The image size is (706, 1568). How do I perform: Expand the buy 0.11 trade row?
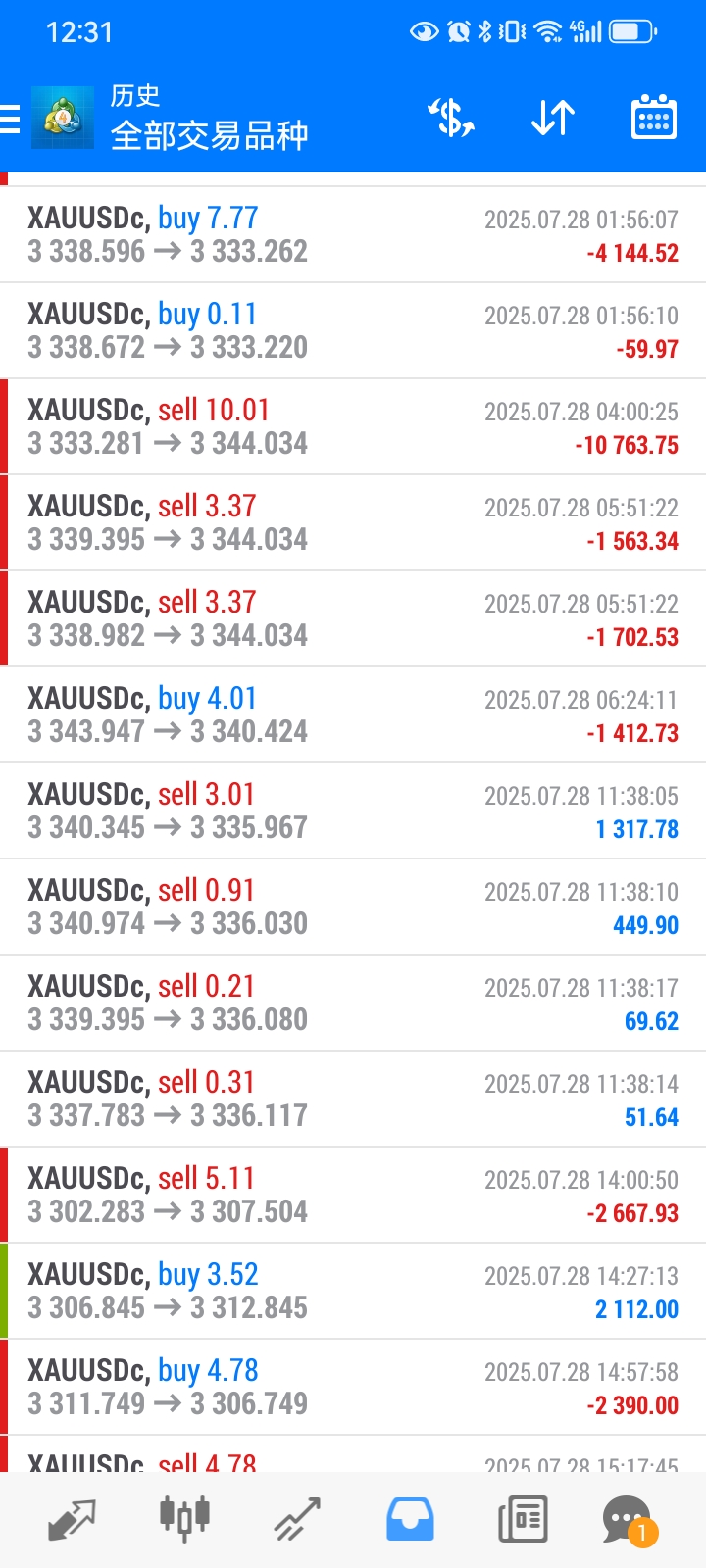click(353, 331)
